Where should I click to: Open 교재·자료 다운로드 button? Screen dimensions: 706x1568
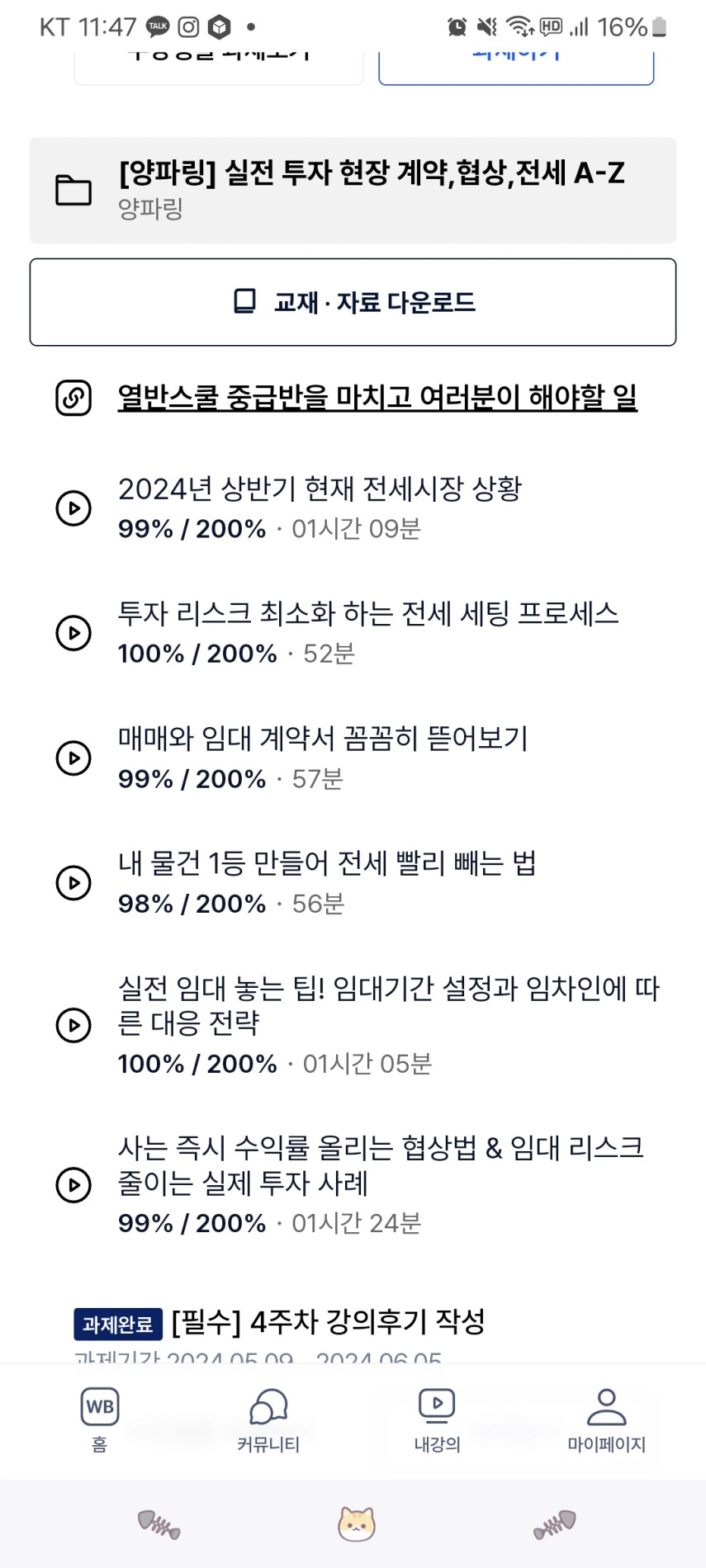[353, 302]
